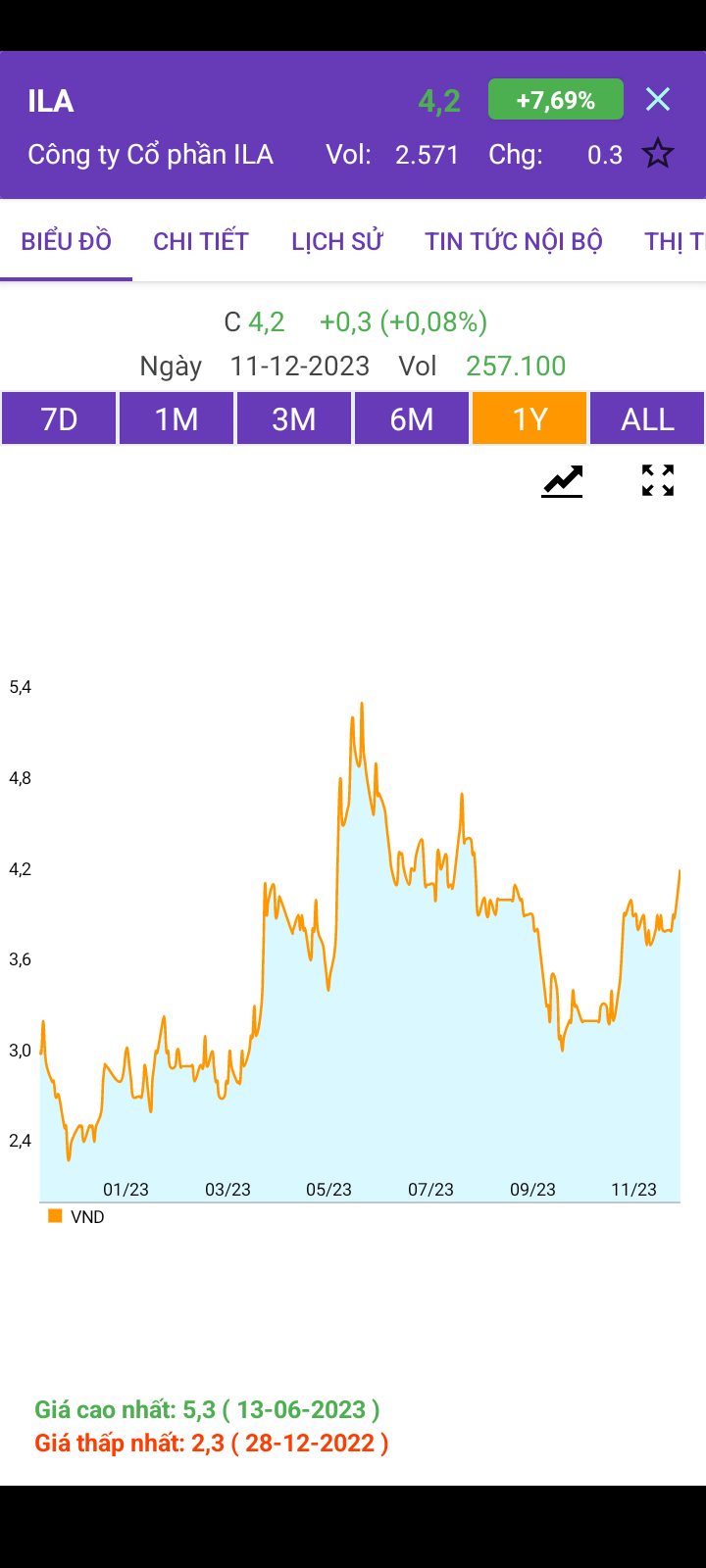This screenshot has height=1568, width=706.
Task: Select the 1Y chart range
Action: pos(529,418)
